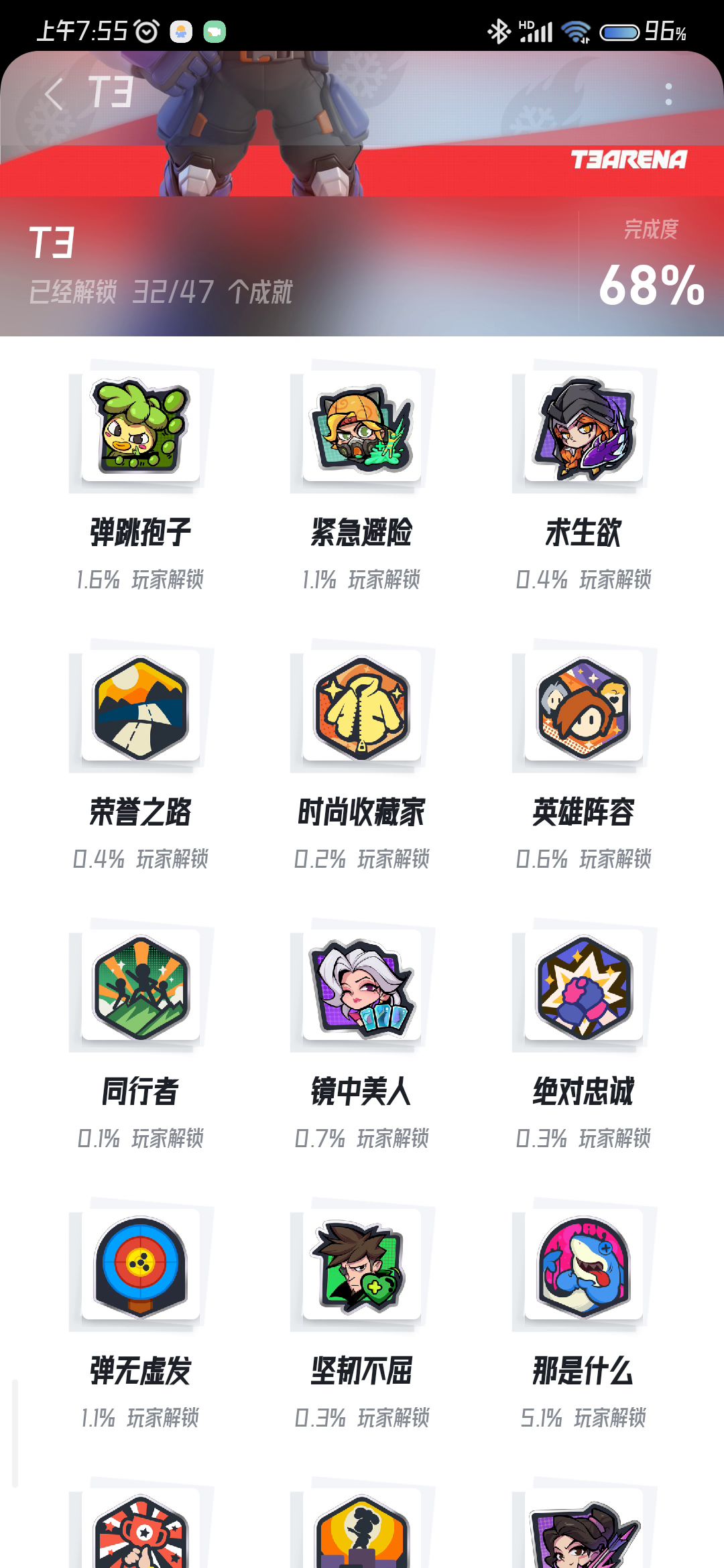
Task: Open the 荣誉之路 achievement
Action: pos(141,706)
